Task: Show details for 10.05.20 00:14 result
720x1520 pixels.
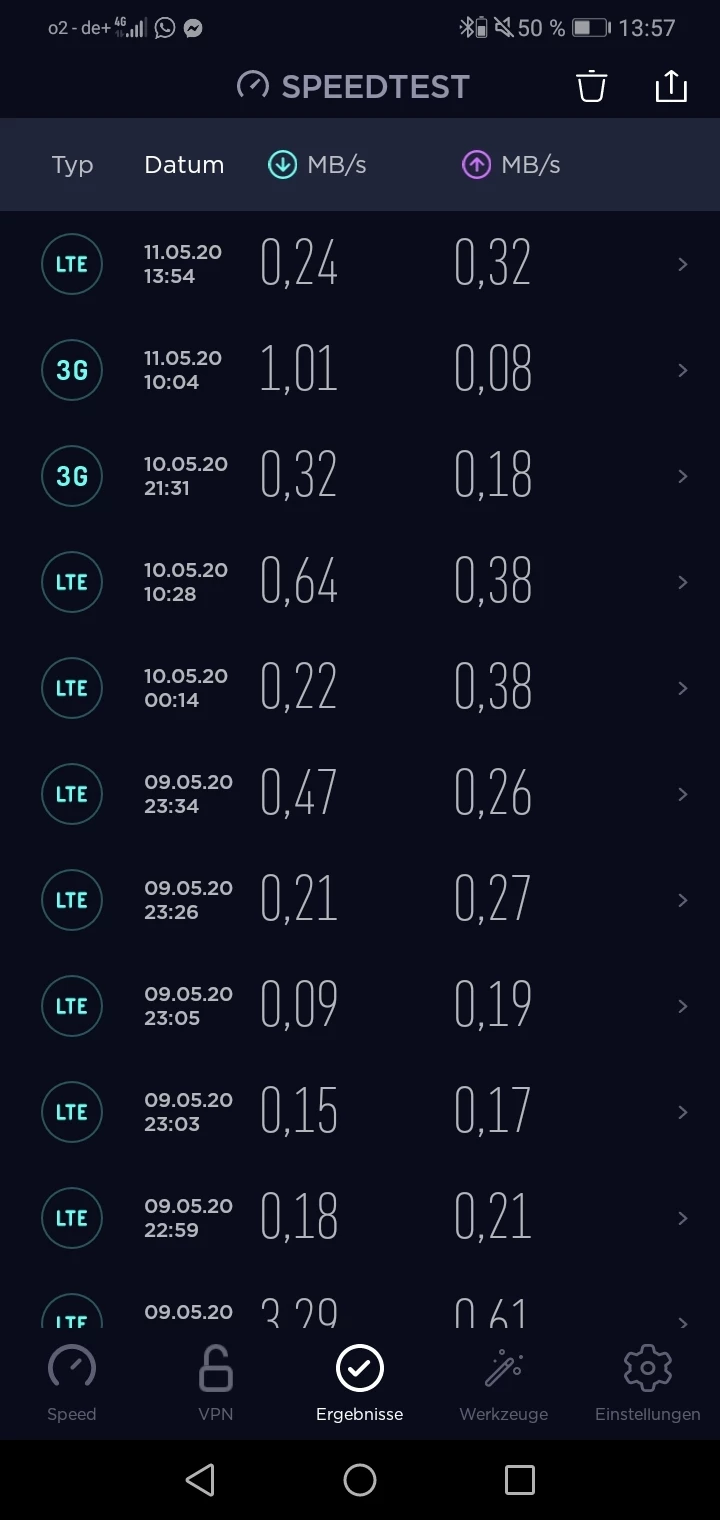Action: coord(360,688)
